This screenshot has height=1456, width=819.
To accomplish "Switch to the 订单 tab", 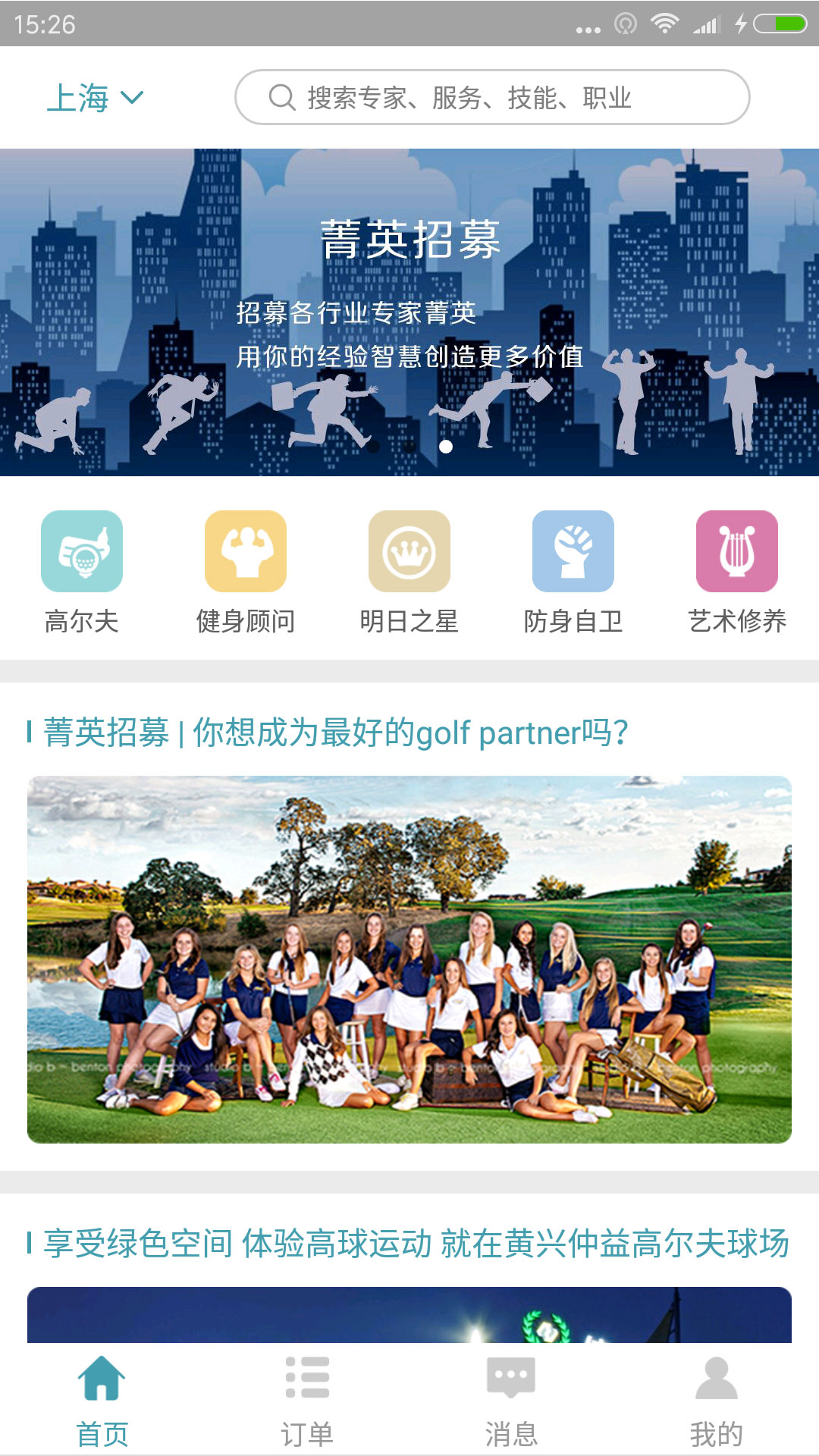I will pyautogui.click(x=307, y=1401).
